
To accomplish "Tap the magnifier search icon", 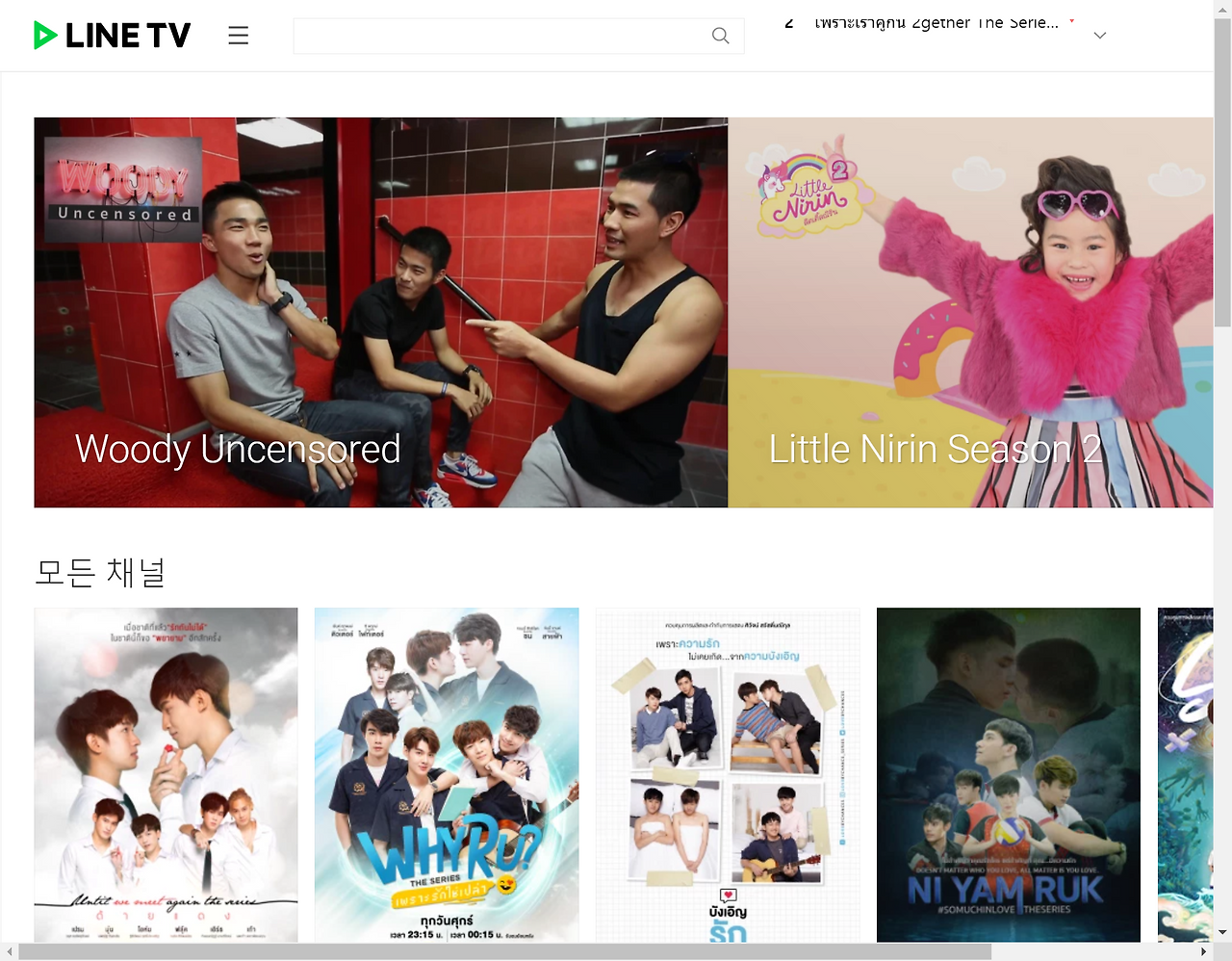I will click(721, 36).
